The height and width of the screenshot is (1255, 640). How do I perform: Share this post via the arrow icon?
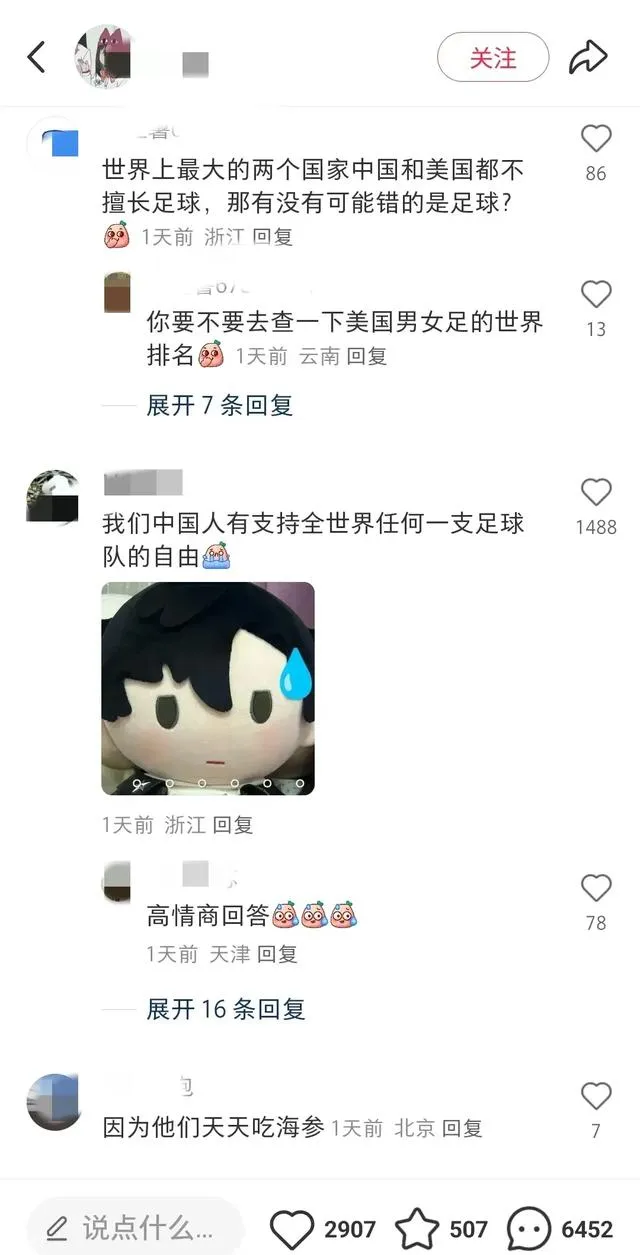click(x=588, y=57)
